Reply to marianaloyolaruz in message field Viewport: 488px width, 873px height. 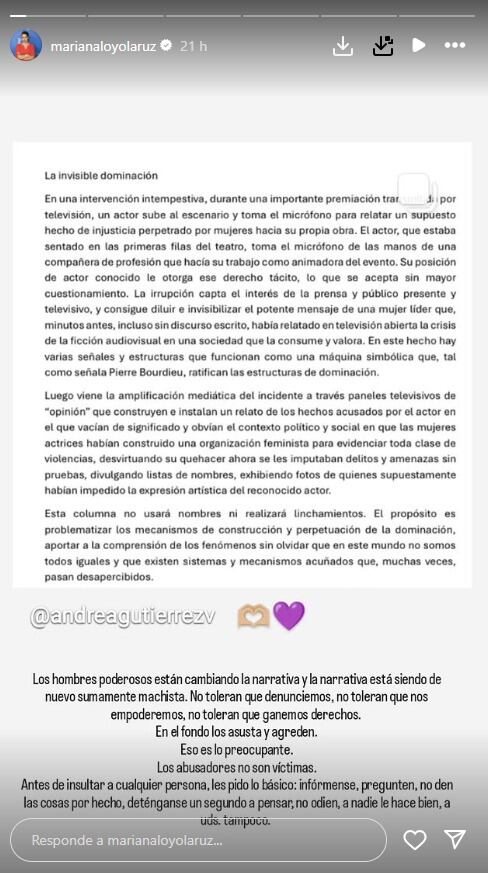tap(198, 840)
